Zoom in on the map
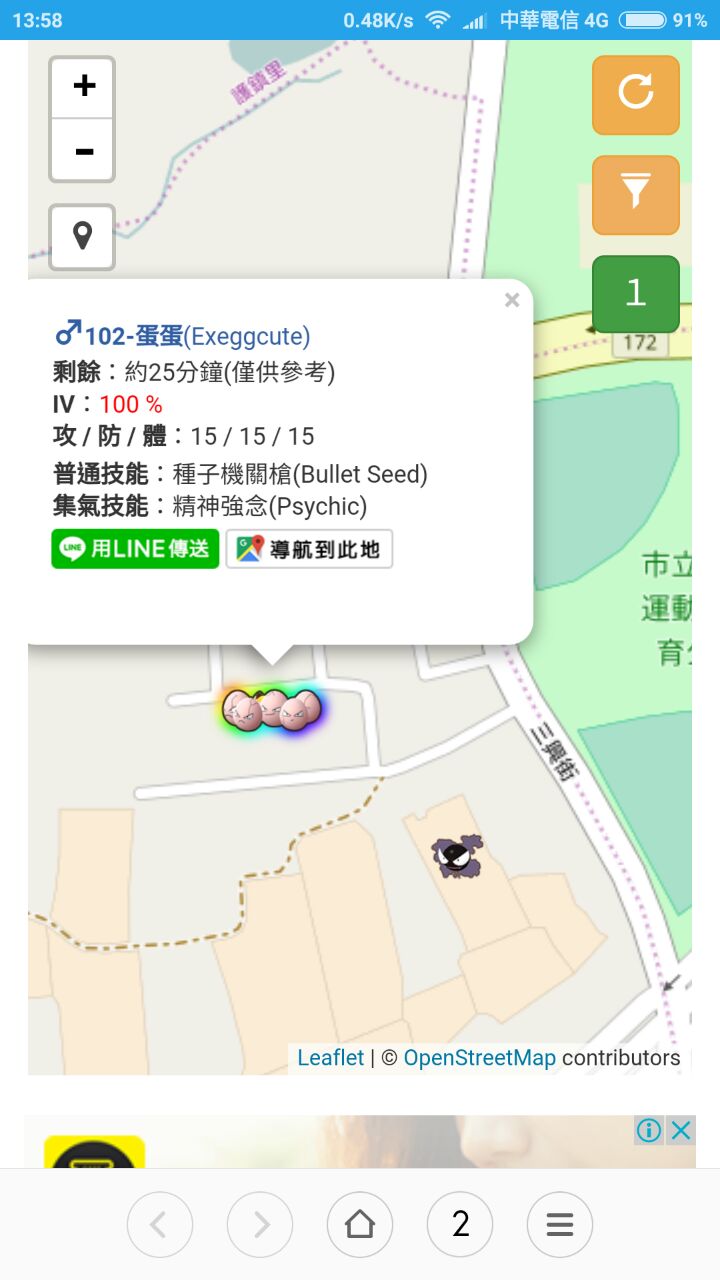 pos(83,87)
